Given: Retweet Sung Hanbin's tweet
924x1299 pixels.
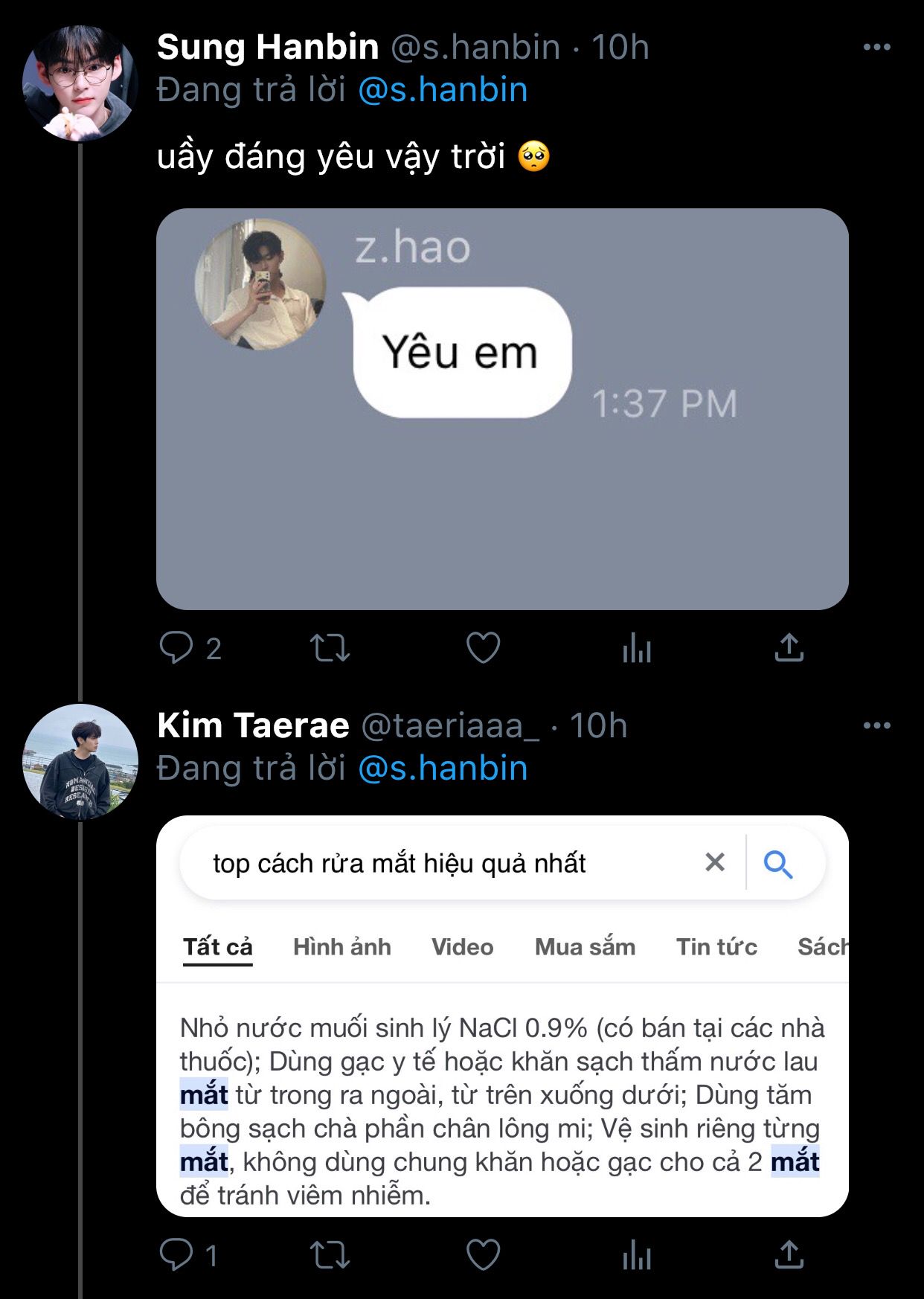Looking at the screenshot, I should click(x=330, y=647).
